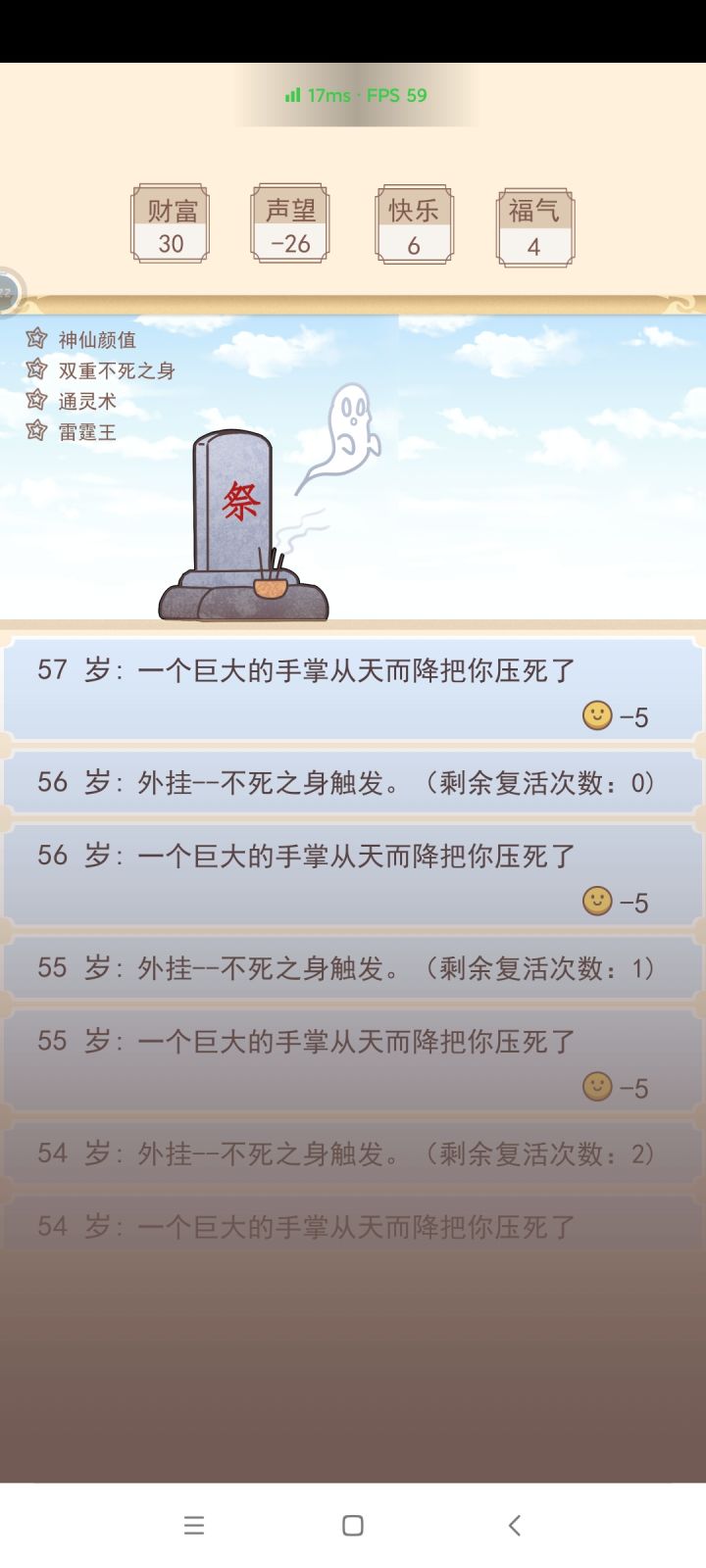Viewport: 706px width, 1568px height.
Task: Select the 快乐 (happiness) stat card
Action: click(x=414, y=223)
